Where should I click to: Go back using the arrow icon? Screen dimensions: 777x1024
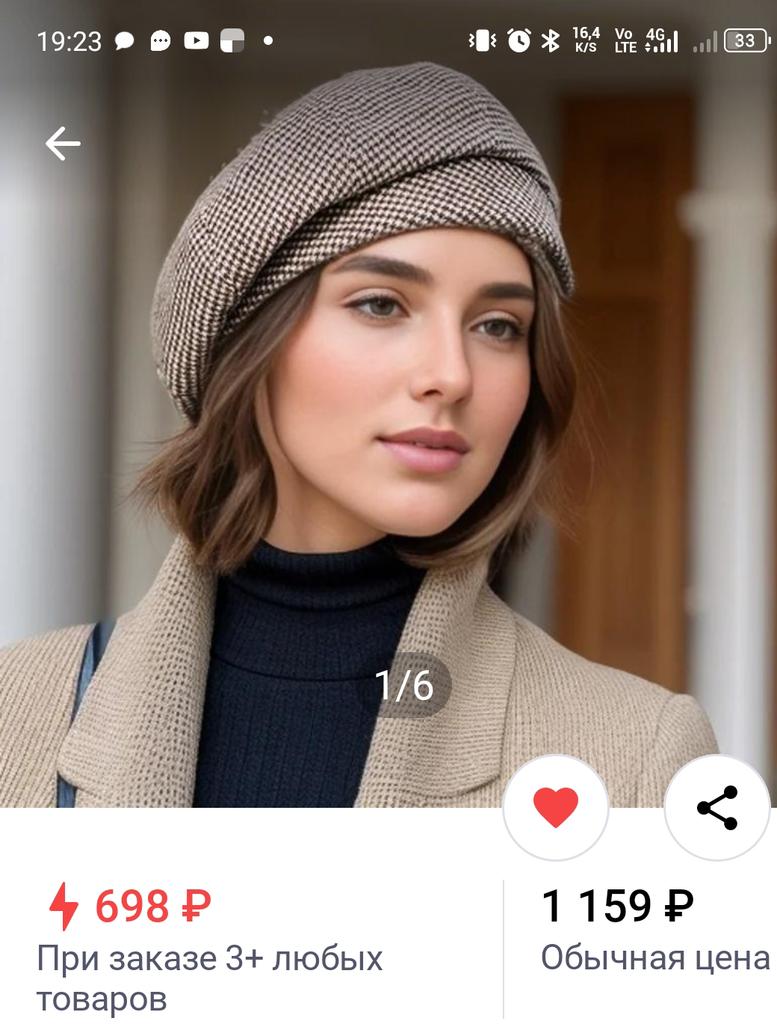(62, 144)
